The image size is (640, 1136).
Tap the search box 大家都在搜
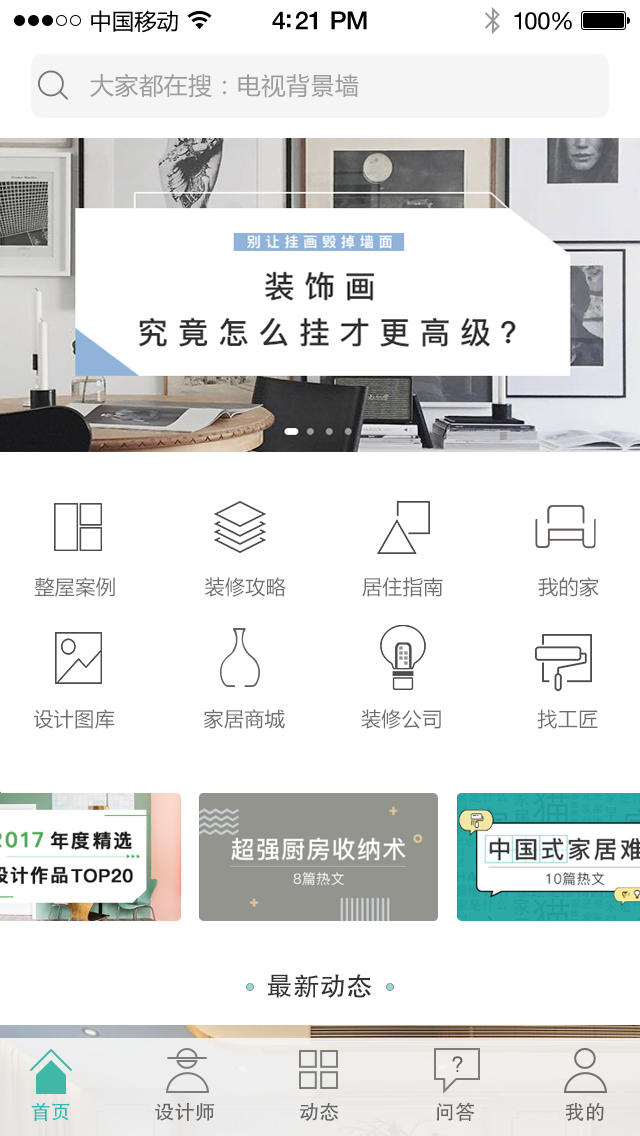320,86
